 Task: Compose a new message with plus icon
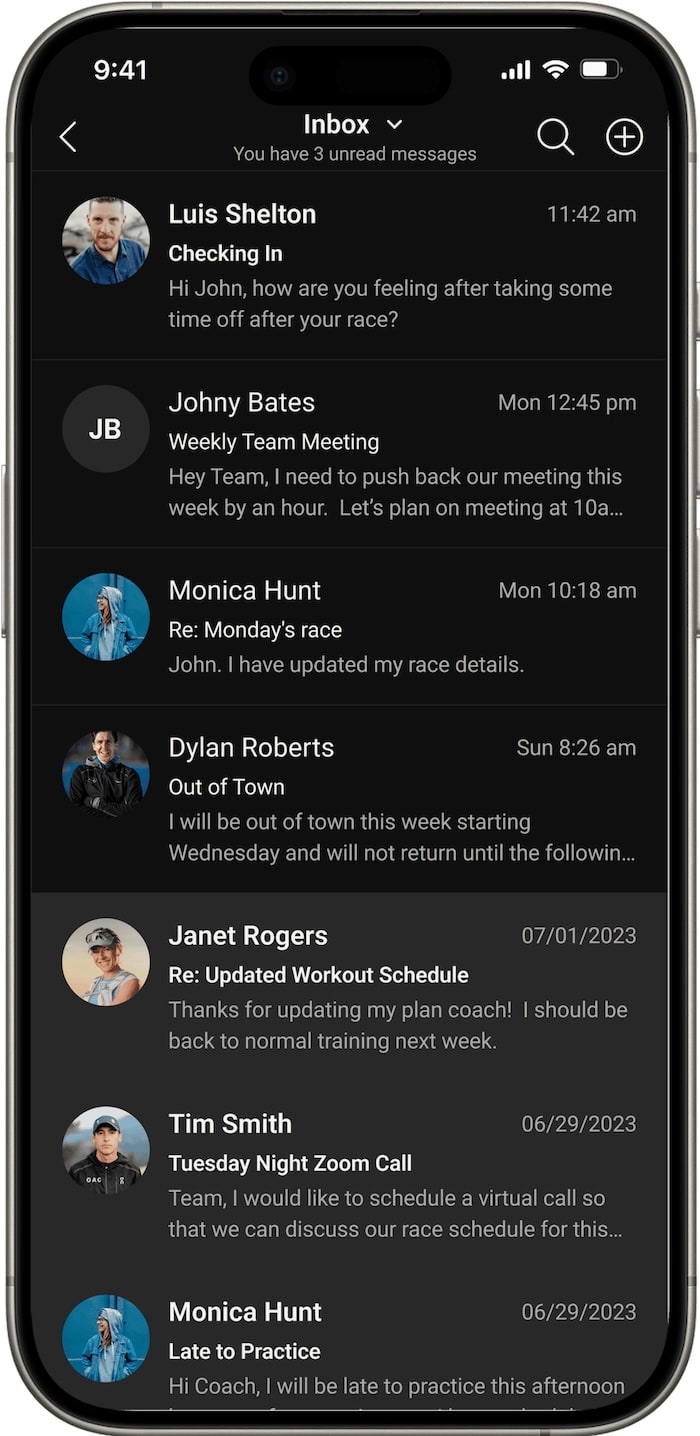tap(624, 137)
